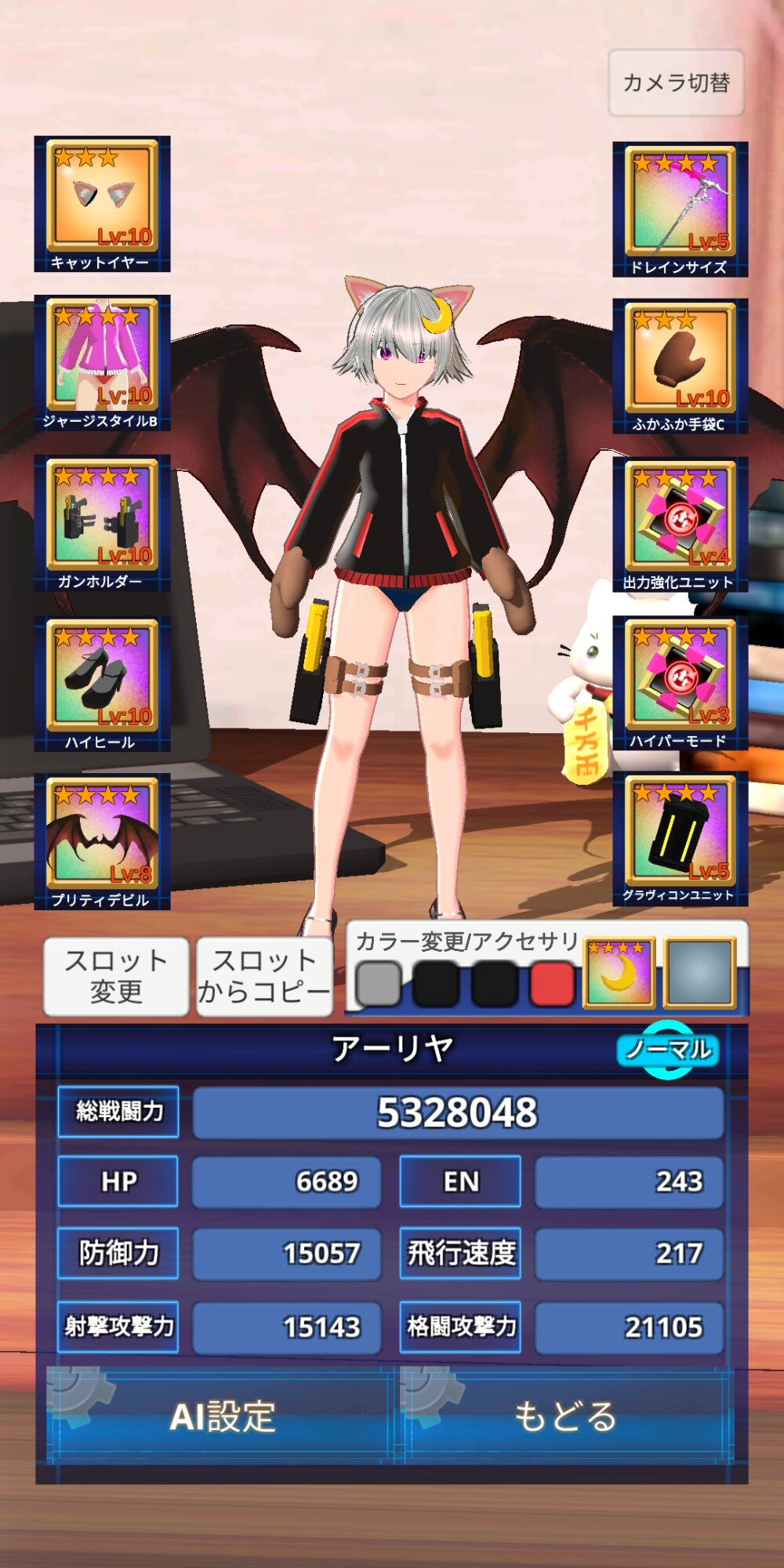Open the crescent moon accessory slot

point(619,973)
